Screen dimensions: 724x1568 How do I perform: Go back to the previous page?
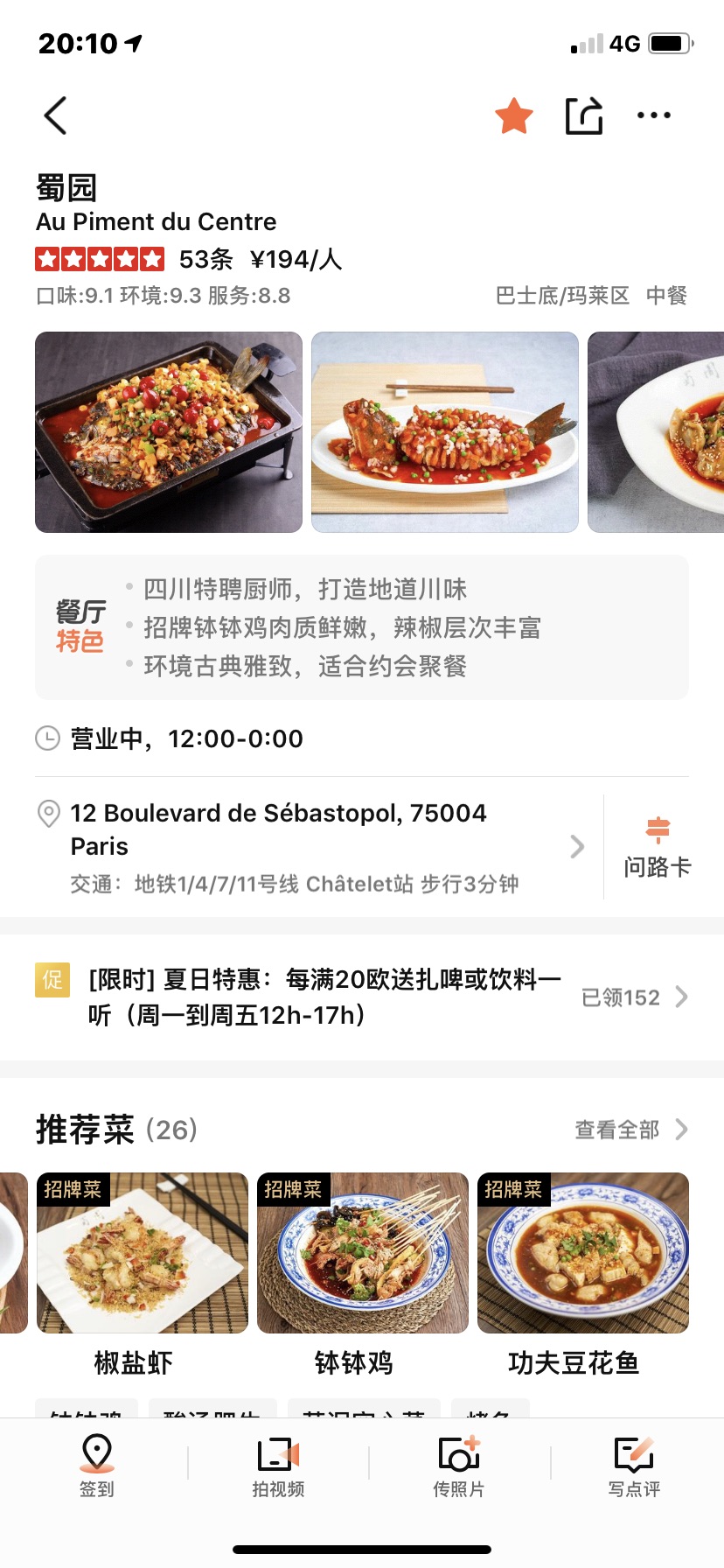[56, 115]
